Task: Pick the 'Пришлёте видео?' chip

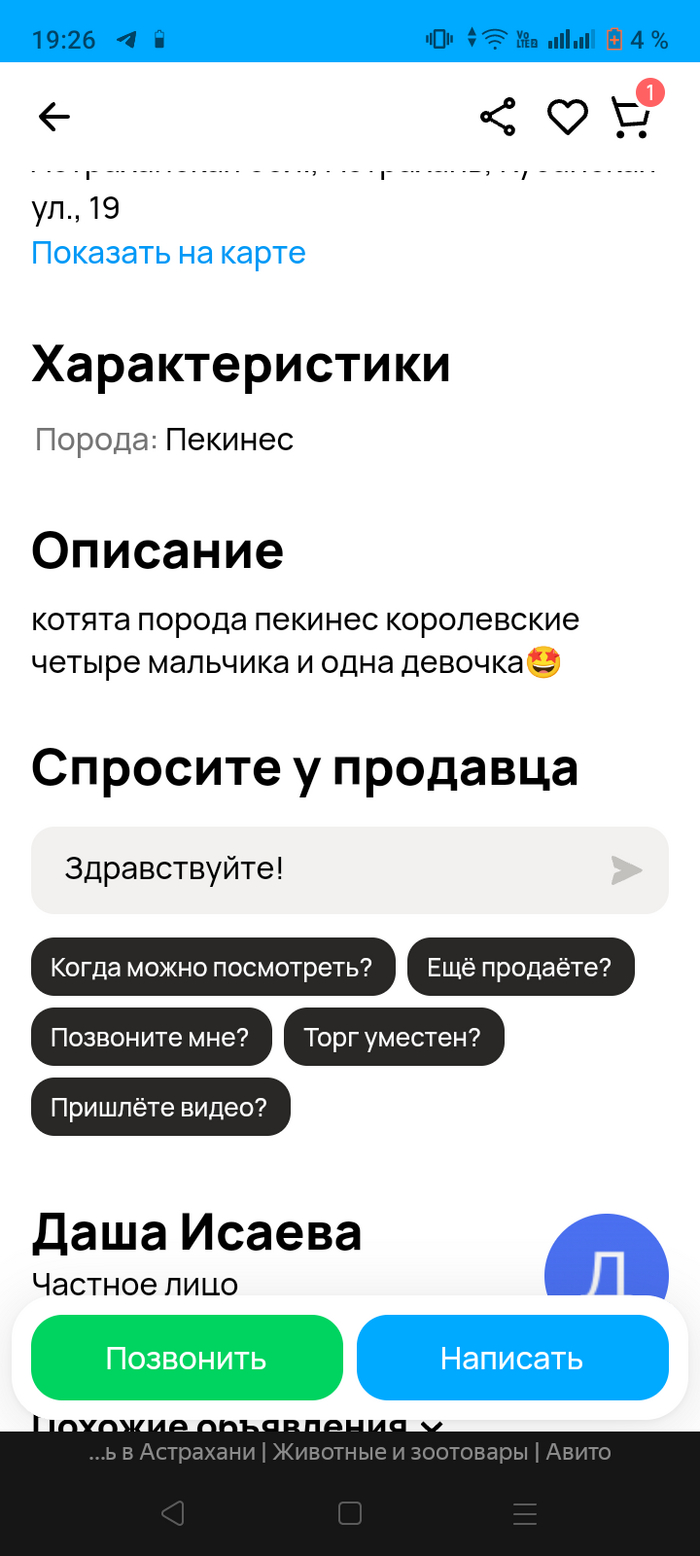Action: pyautogui.click(x=160, y=1107)
